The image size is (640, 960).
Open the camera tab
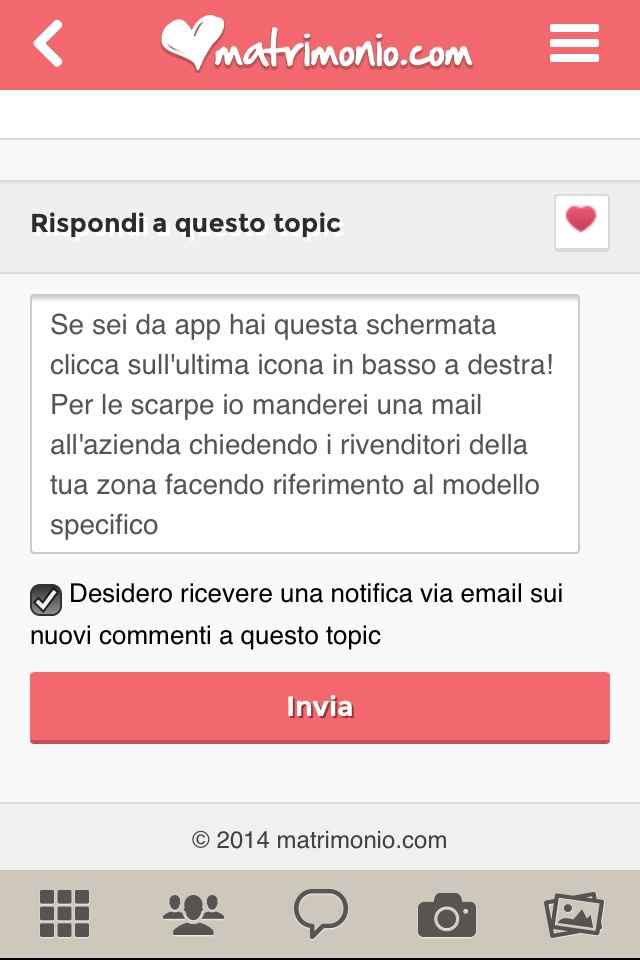click(446, 914)
